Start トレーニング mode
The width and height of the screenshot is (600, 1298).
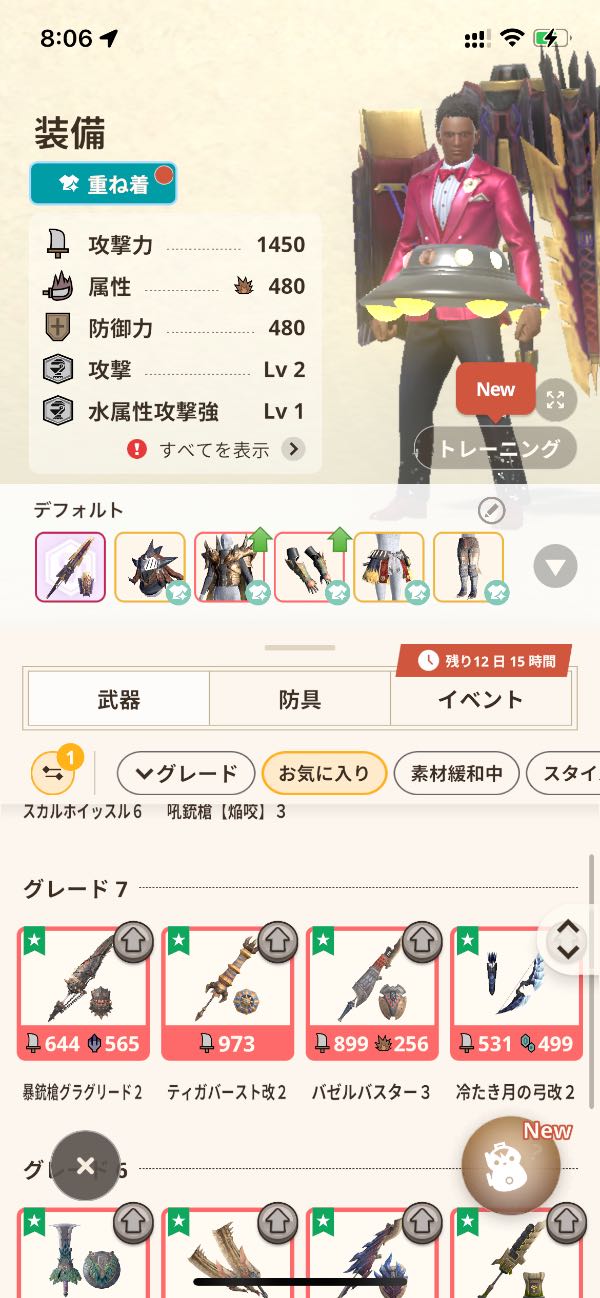pyautogui.click(x=496, y=448)
